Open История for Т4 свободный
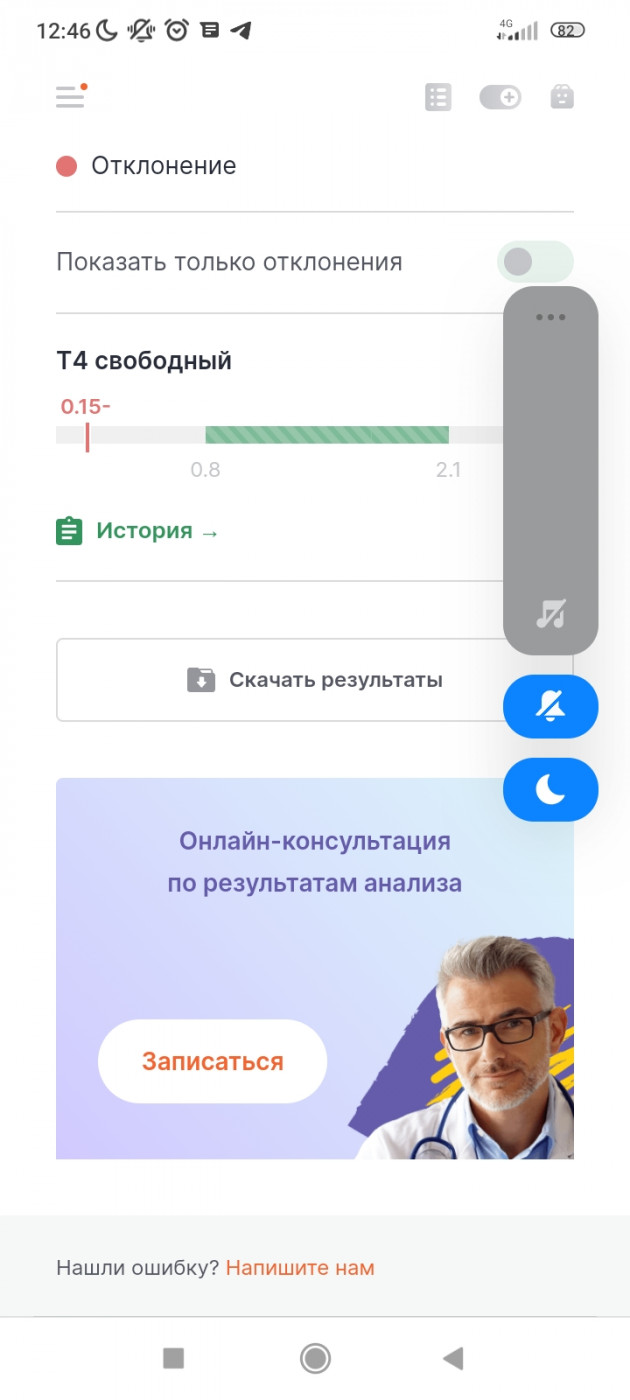630x1400 pixels. [x=137, y=531]
